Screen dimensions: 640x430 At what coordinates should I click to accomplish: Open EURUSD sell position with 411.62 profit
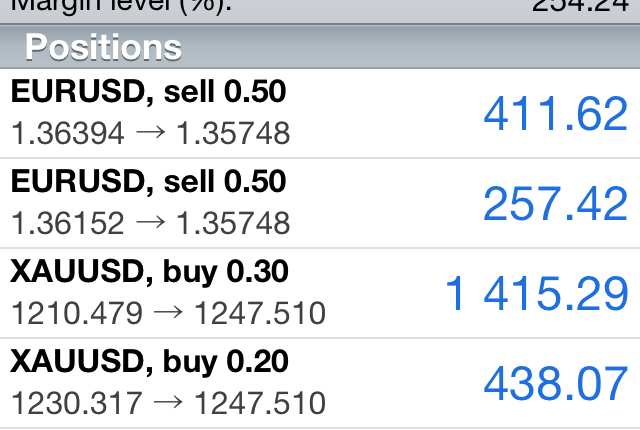click(320, 113)
